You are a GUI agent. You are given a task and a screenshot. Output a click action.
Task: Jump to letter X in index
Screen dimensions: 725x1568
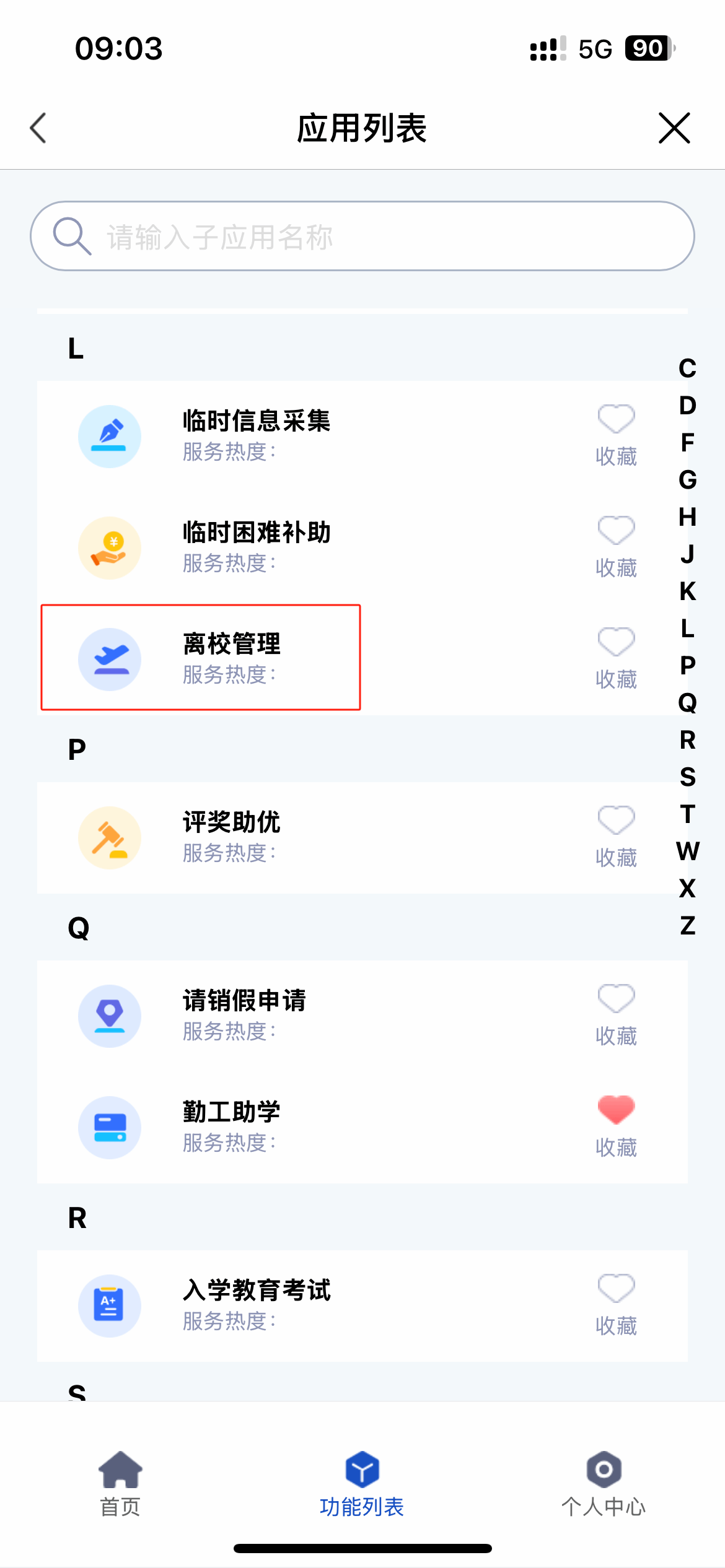click(x=687, y=889)
